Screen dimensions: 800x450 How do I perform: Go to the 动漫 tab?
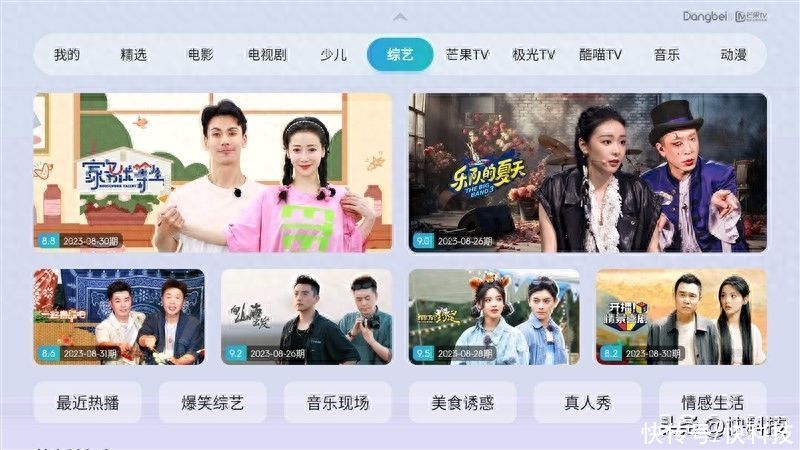click(733, 55)
